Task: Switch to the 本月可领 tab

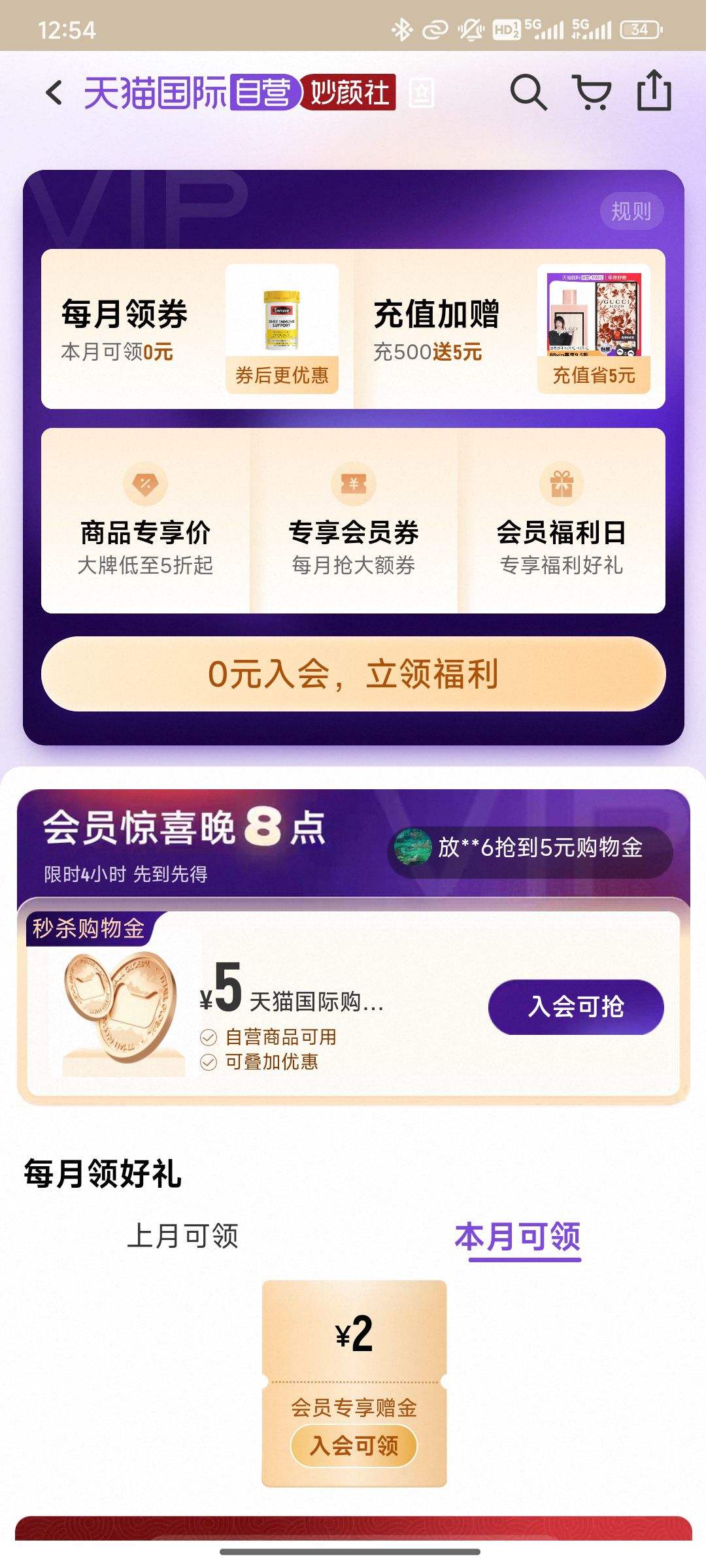Action: [x=520, y=1234]
